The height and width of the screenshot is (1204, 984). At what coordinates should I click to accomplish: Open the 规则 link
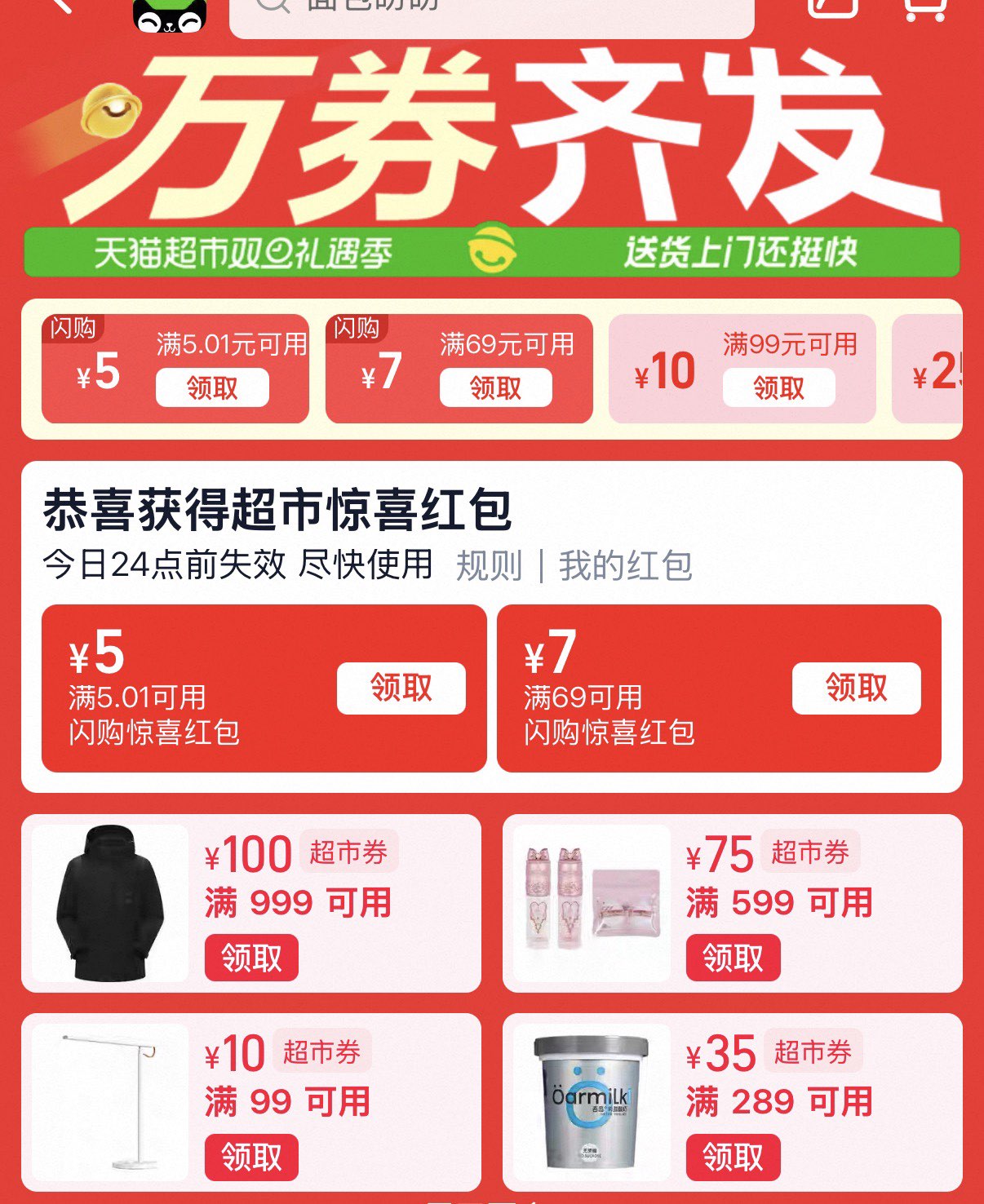click(489, 565)
